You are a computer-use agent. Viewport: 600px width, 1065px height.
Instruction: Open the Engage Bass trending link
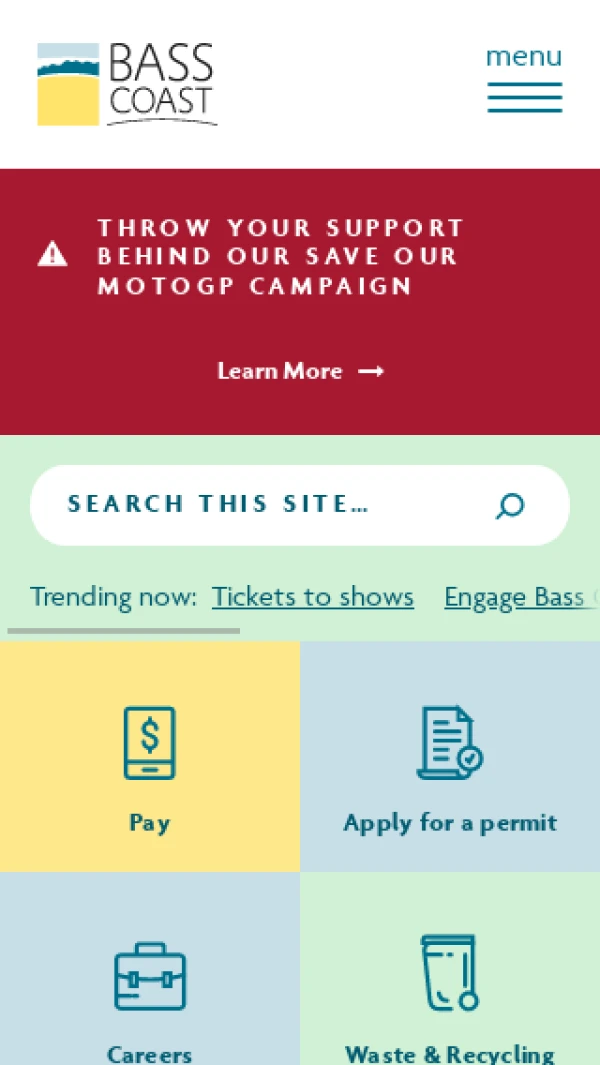[515, 597]
